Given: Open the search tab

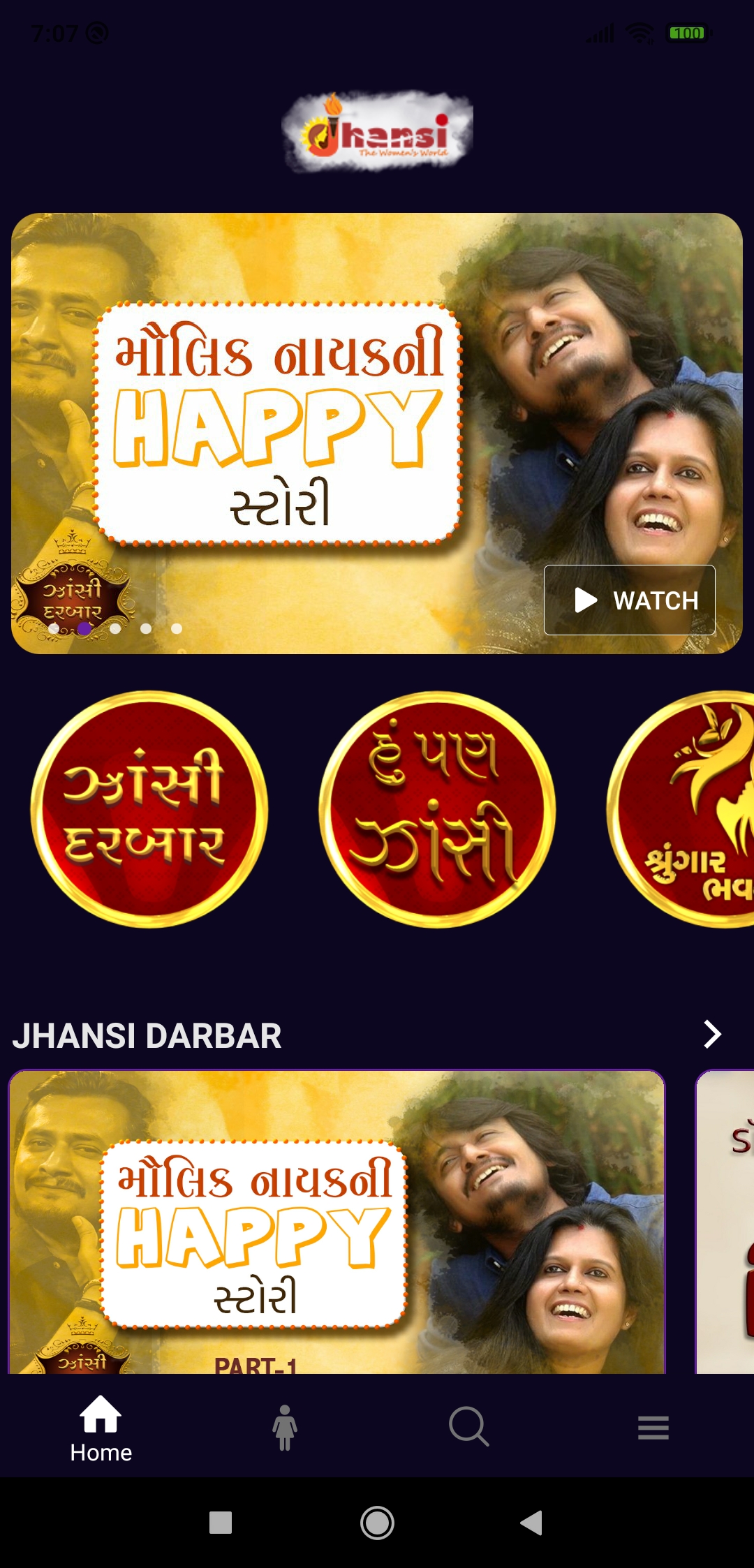Looking at the screenshot, I should click(x=468, y=1427).
